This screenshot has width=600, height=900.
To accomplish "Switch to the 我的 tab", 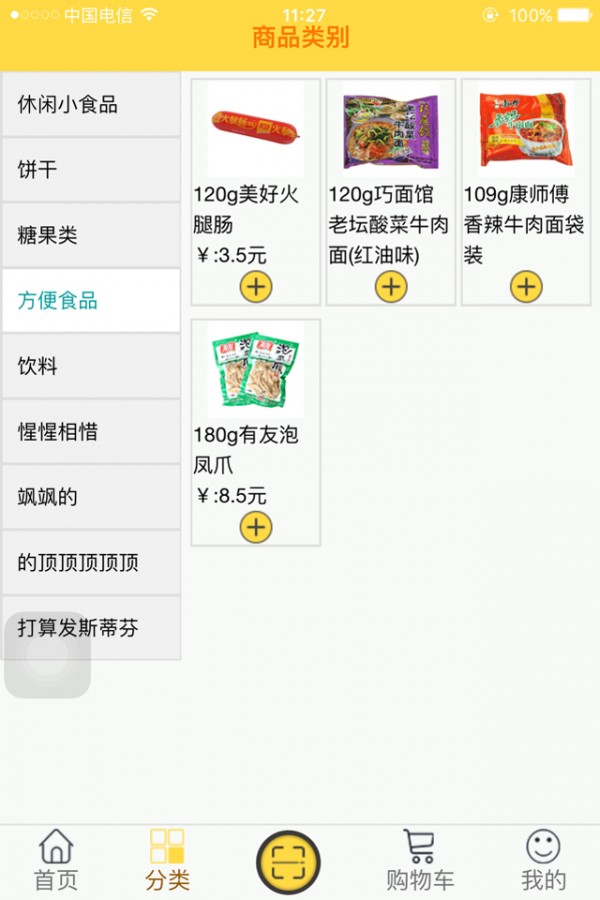I will [x=543, y=859].
